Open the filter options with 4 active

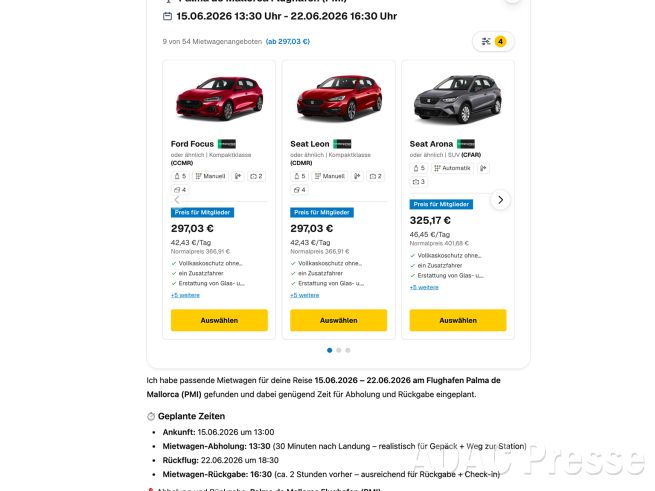tap(493, 42)
